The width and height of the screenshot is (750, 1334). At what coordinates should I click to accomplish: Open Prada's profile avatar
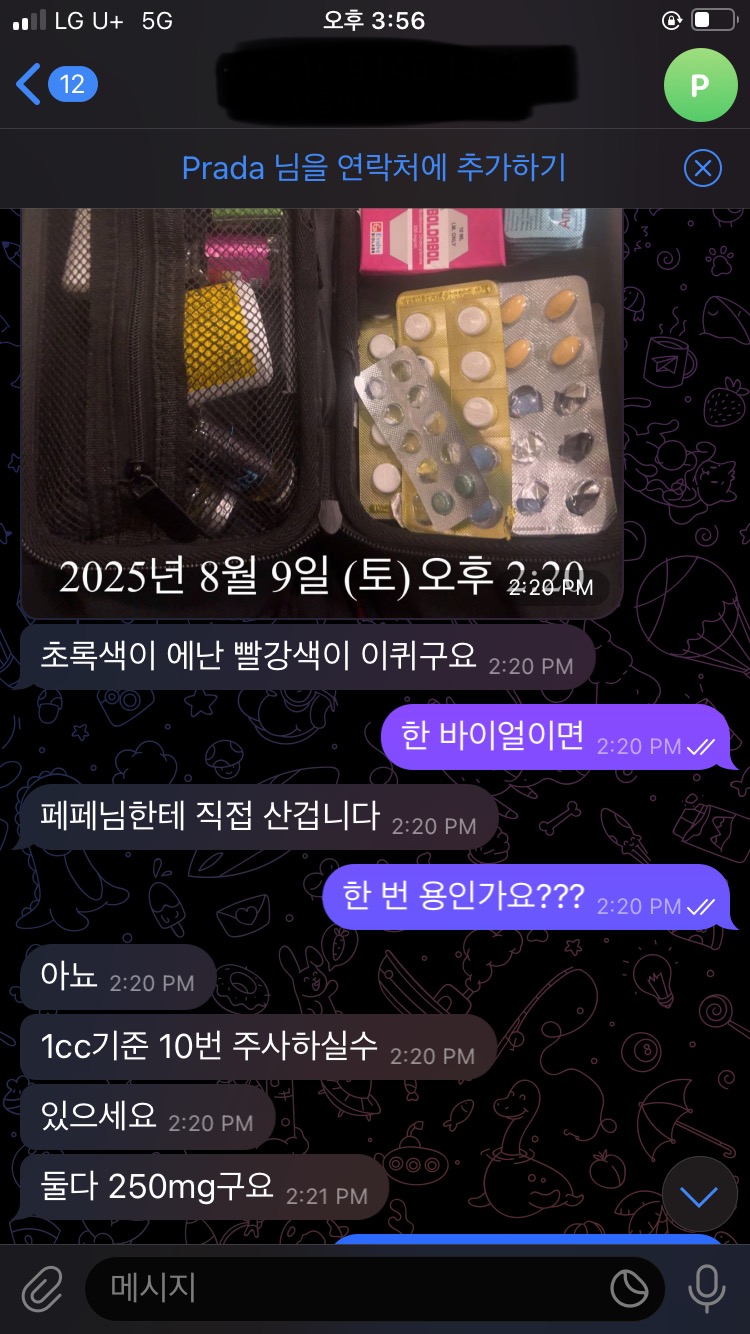[x=700, y=85]
